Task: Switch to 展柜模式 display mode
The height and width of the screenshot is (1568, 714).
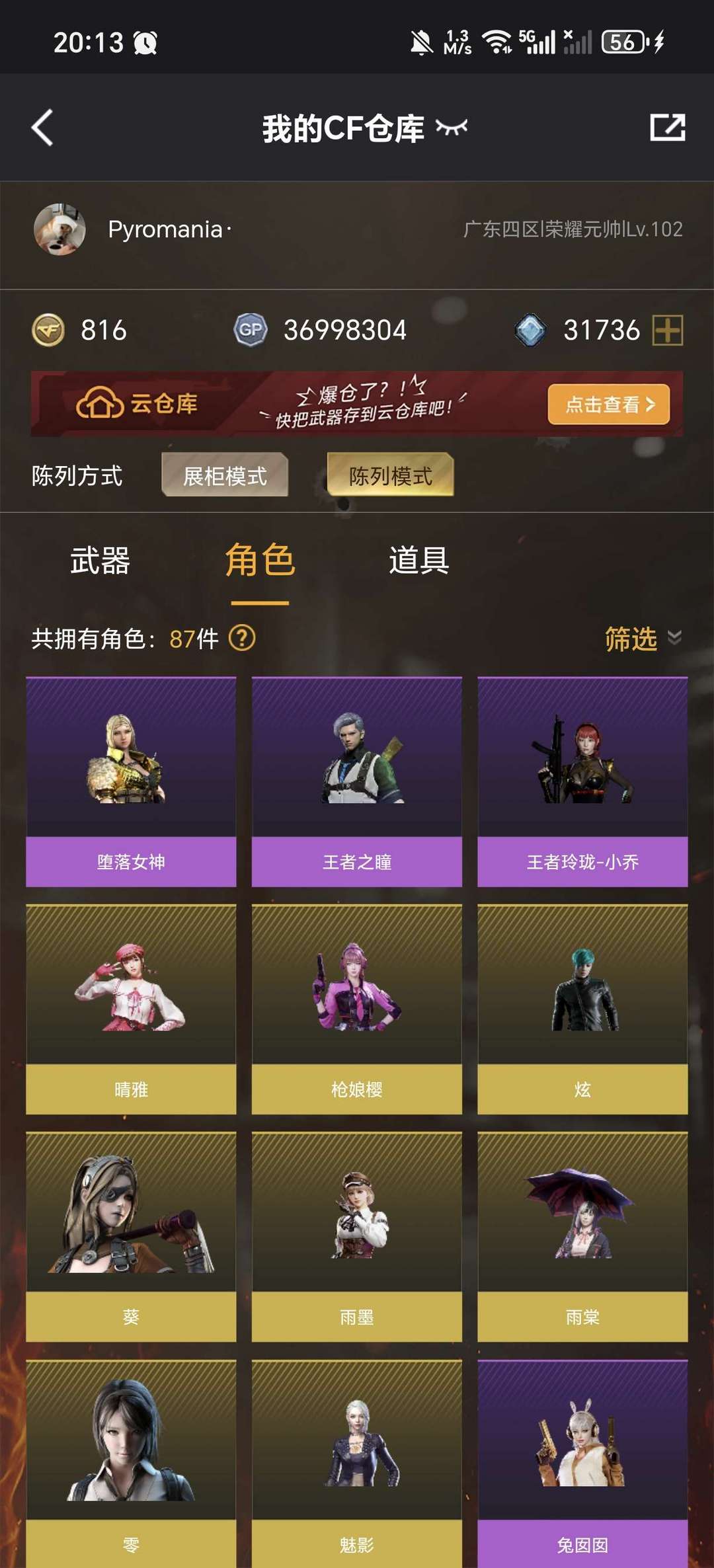Action: [x=225, y=475]
